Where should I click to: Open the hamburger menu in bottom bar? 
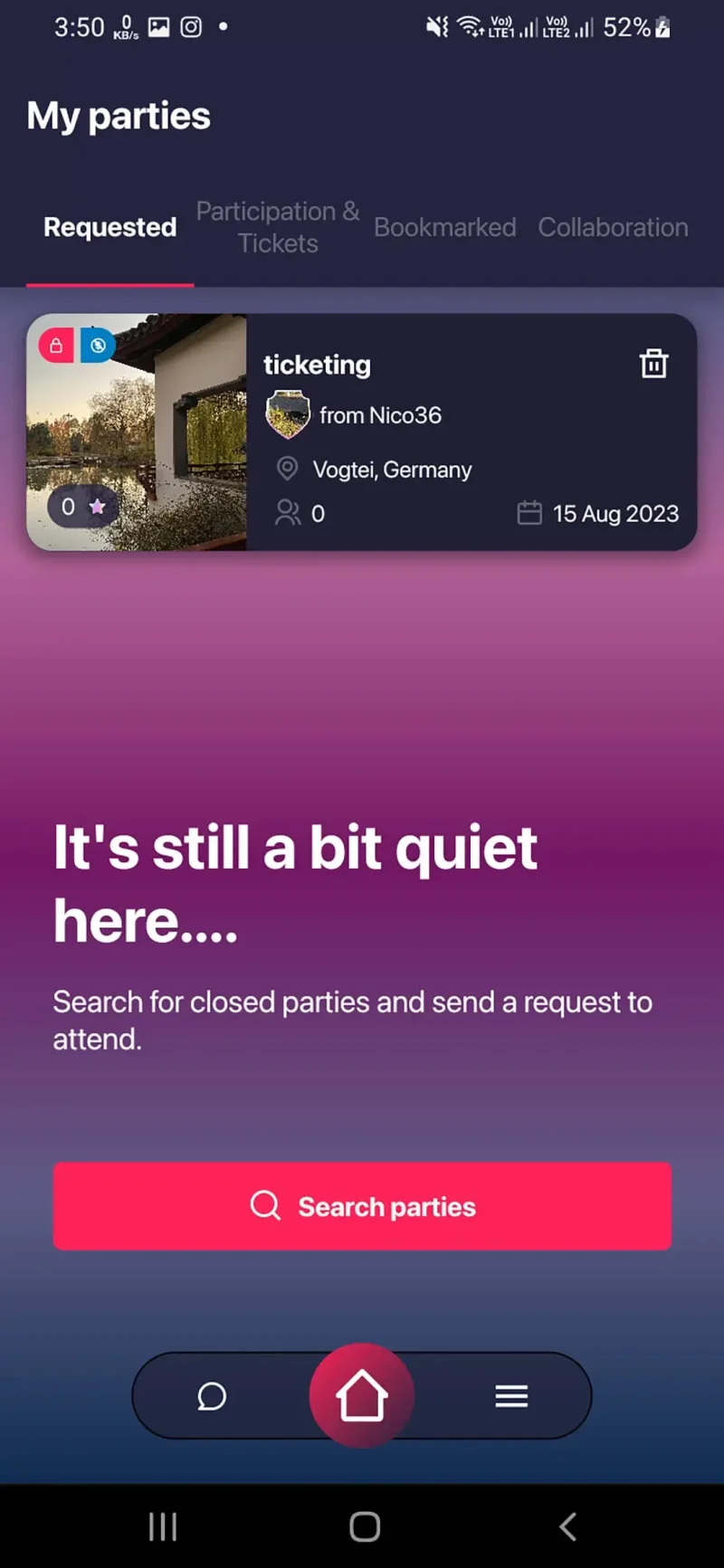pos(511,1396)
